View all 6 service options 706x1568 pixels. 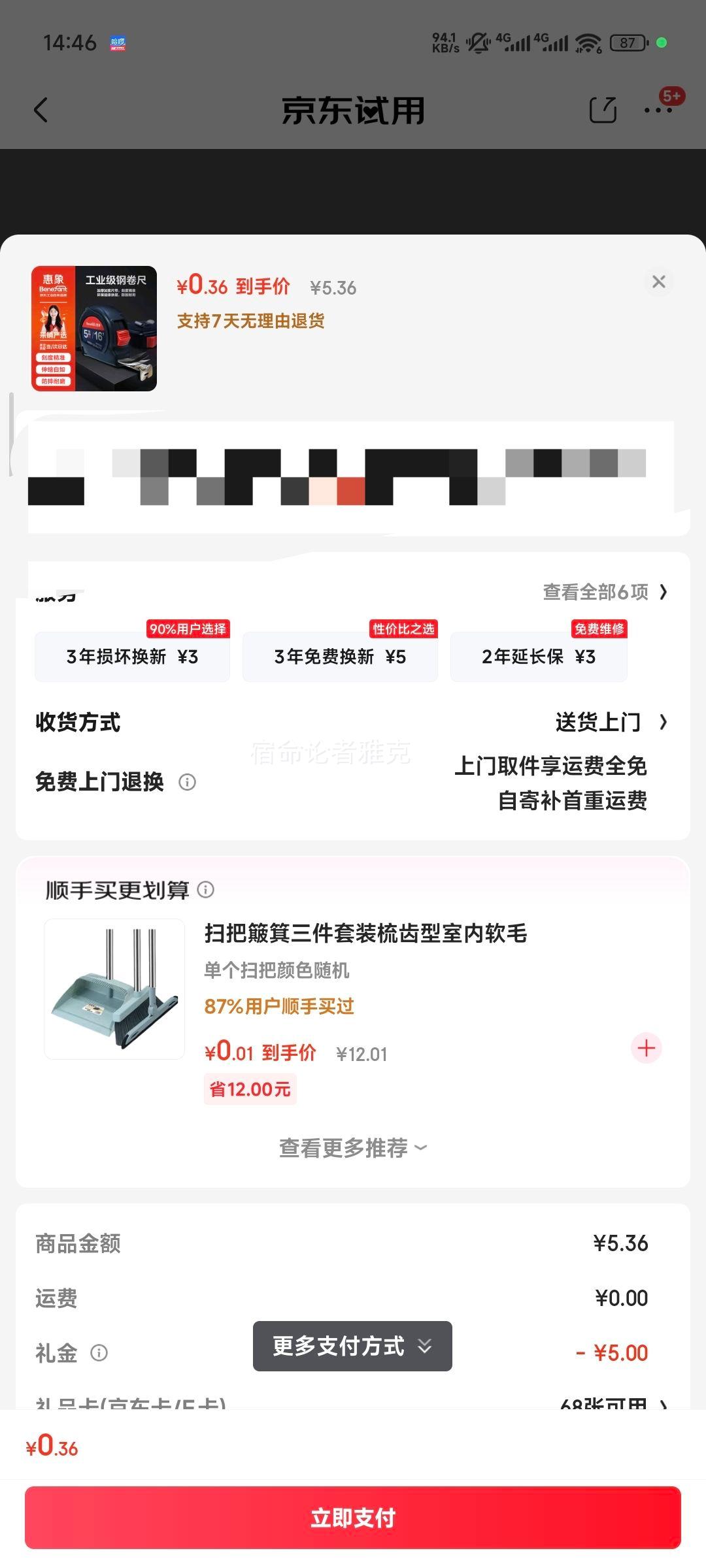605,592
